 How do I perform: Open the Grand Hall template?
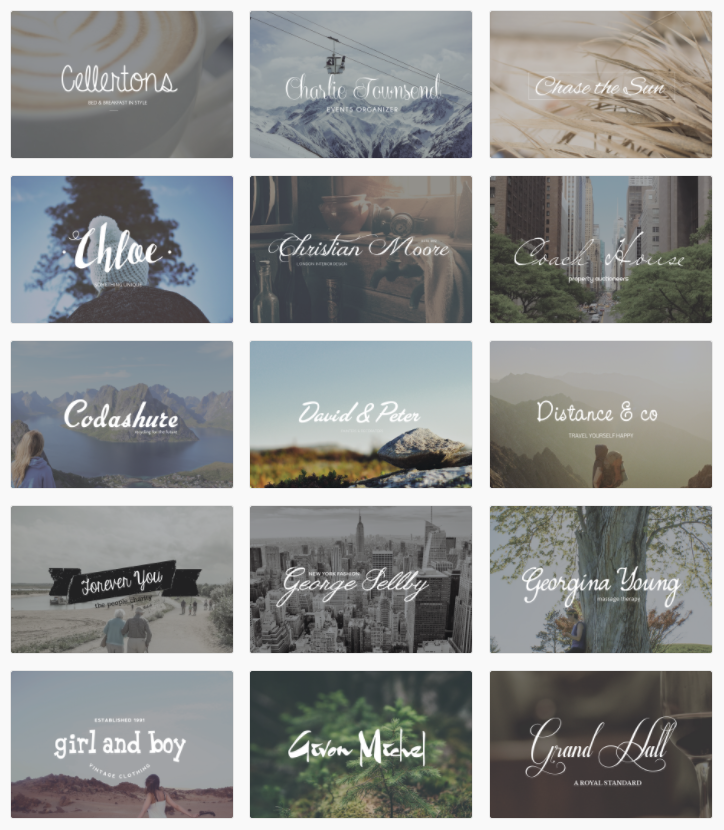pos(600,744)
